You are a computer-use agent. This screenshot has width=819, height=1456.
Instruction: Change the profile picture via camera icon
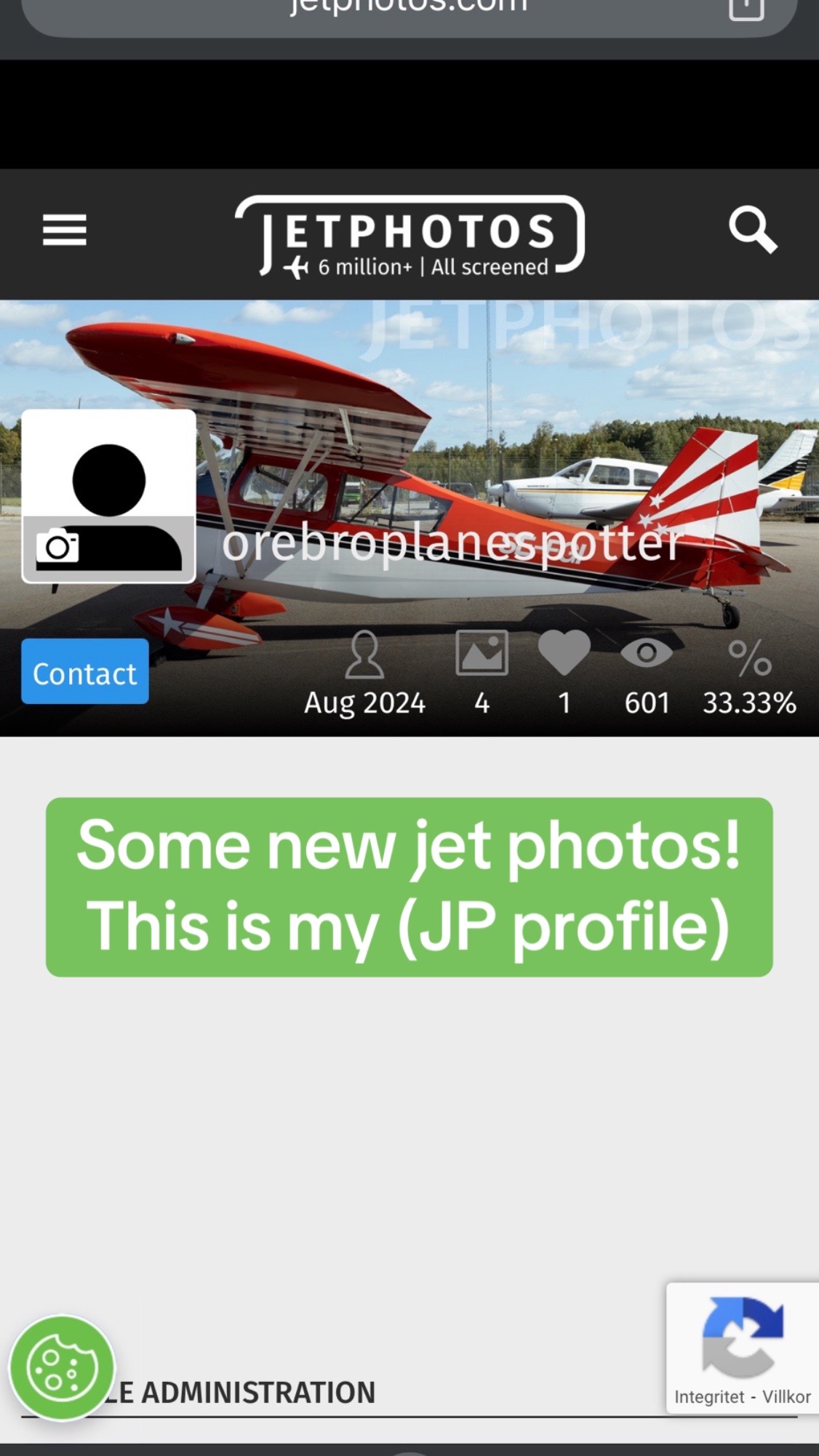(x=57, y=545)
